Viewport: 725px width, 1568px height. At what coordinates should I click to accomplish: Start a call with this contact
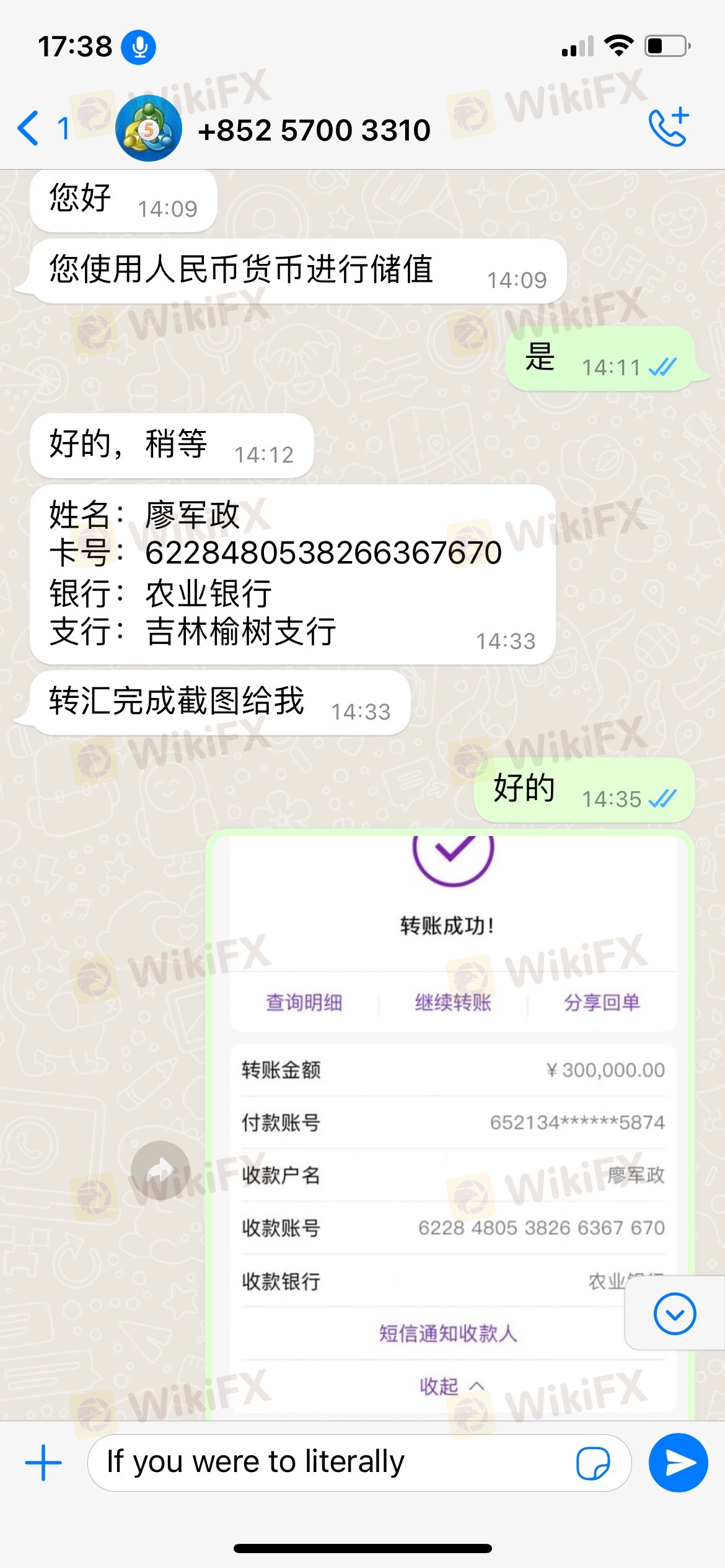click(x=669, y=128)
